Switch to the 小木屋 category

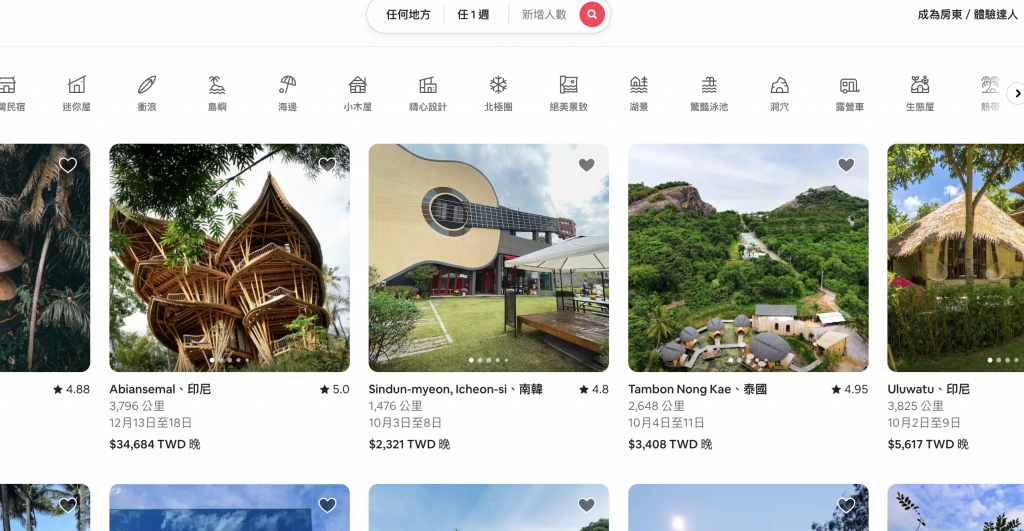[357, 93]
